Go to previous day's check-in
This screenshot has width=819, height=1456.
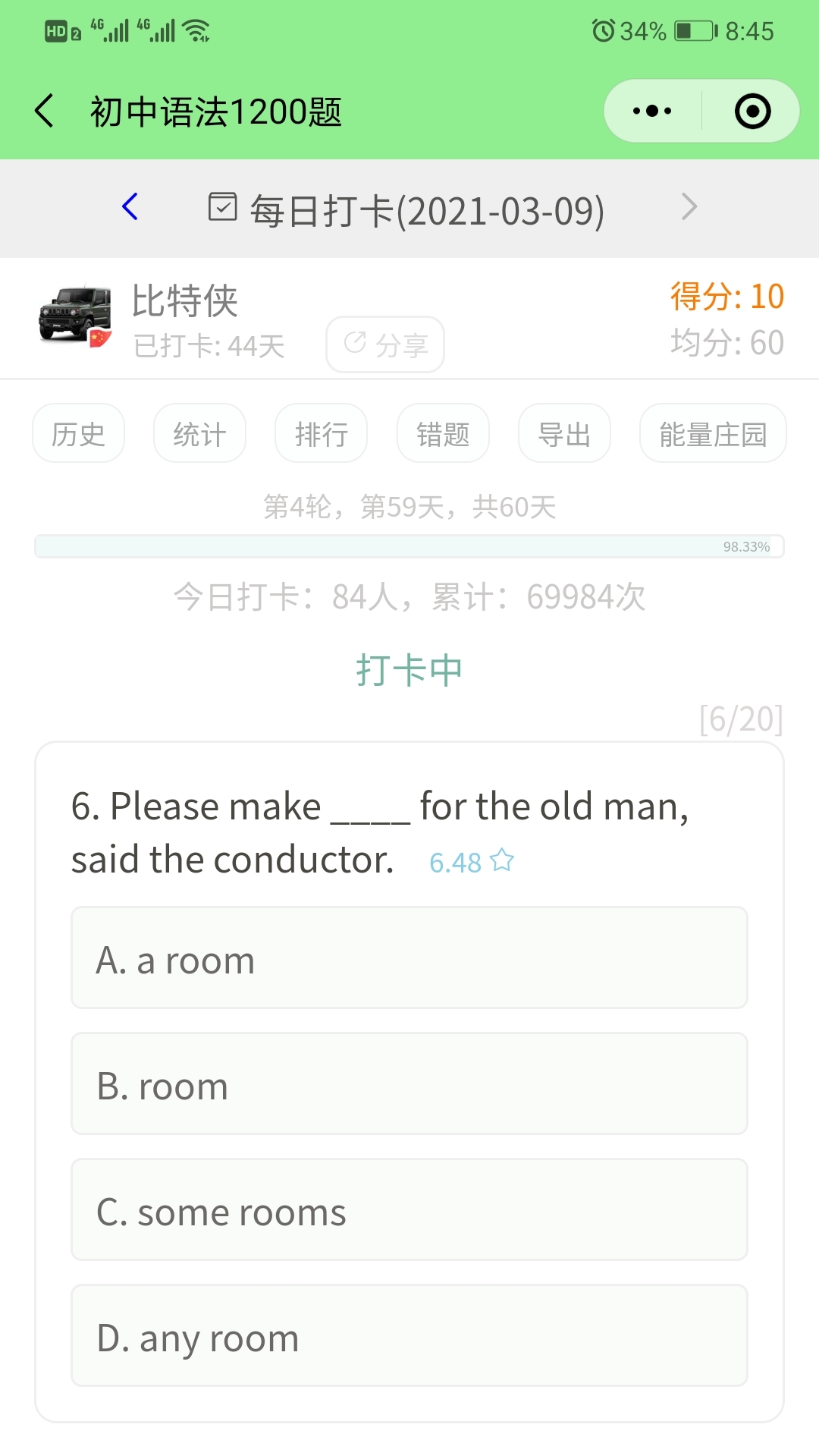click(x=130, y=206)
